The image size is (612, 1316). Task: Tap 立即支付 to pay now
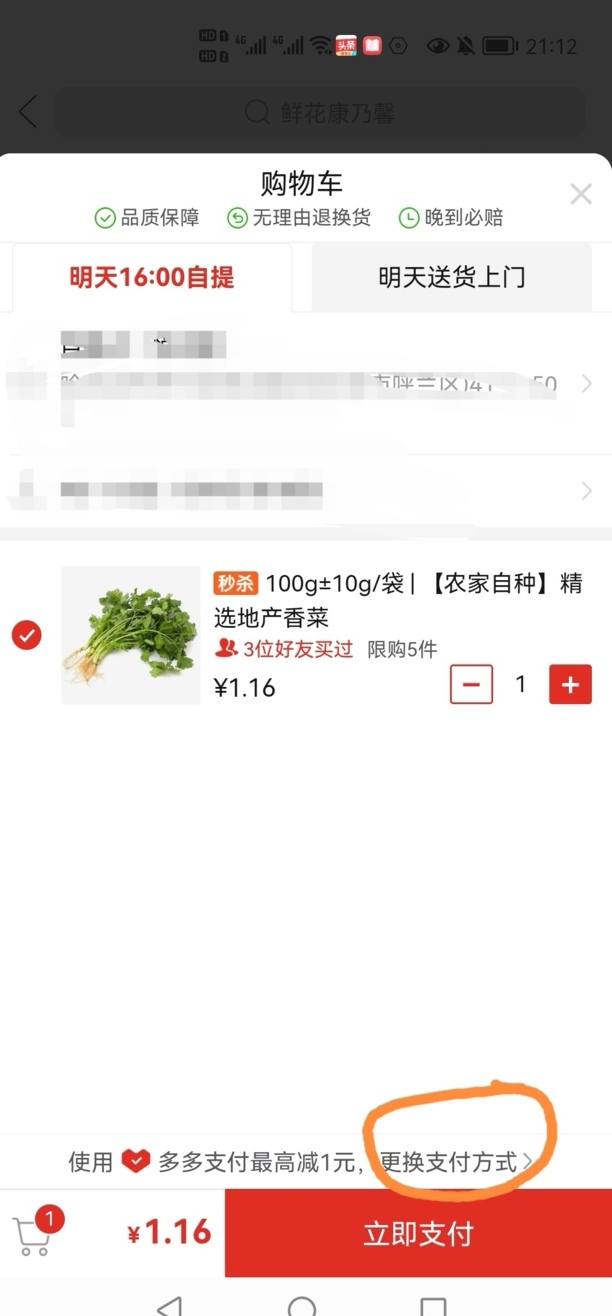[418, 1233]
